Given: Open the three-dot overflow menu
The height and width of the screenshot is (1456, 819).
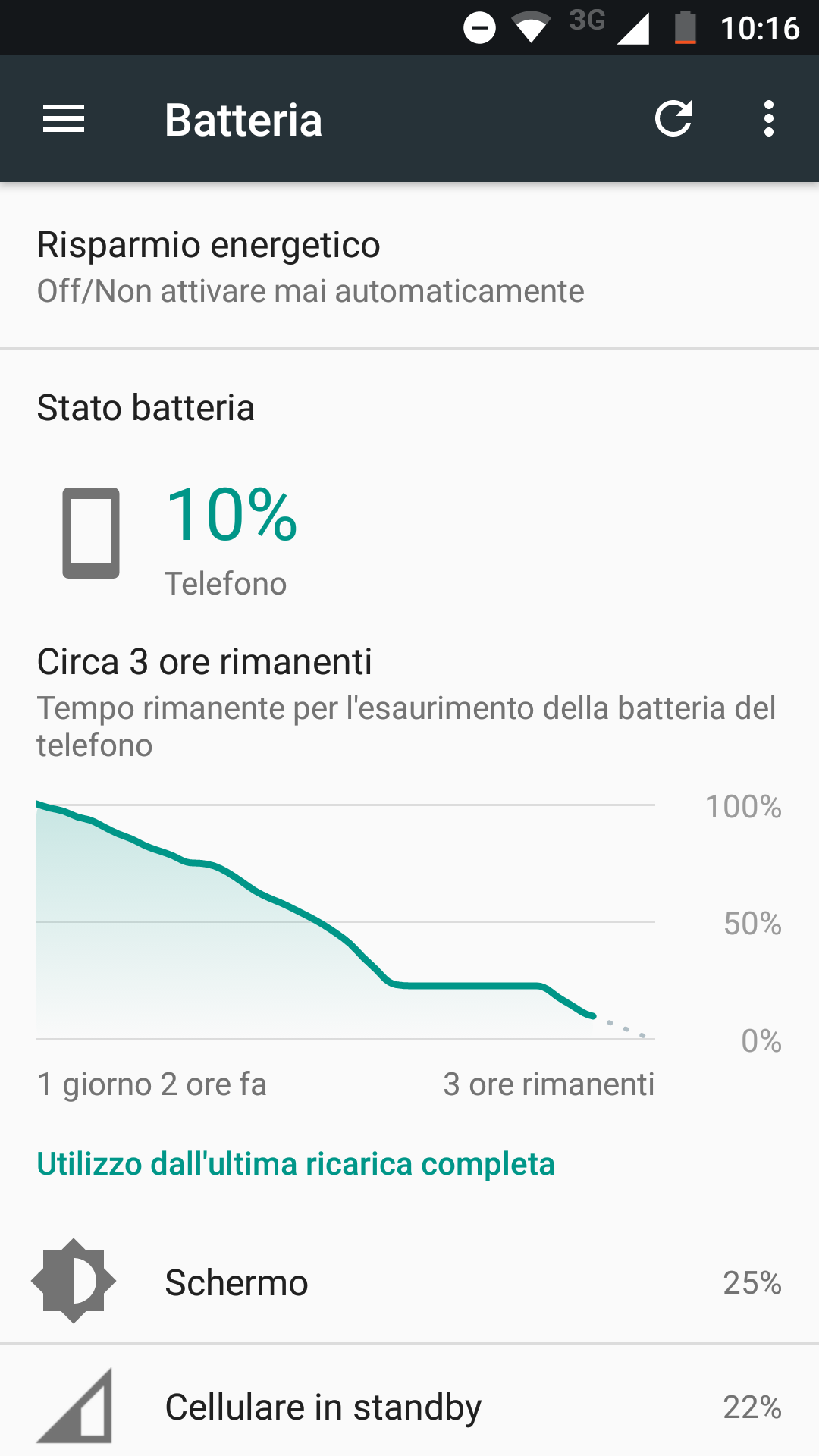Looking at the screenshot, I should point(768,119).
